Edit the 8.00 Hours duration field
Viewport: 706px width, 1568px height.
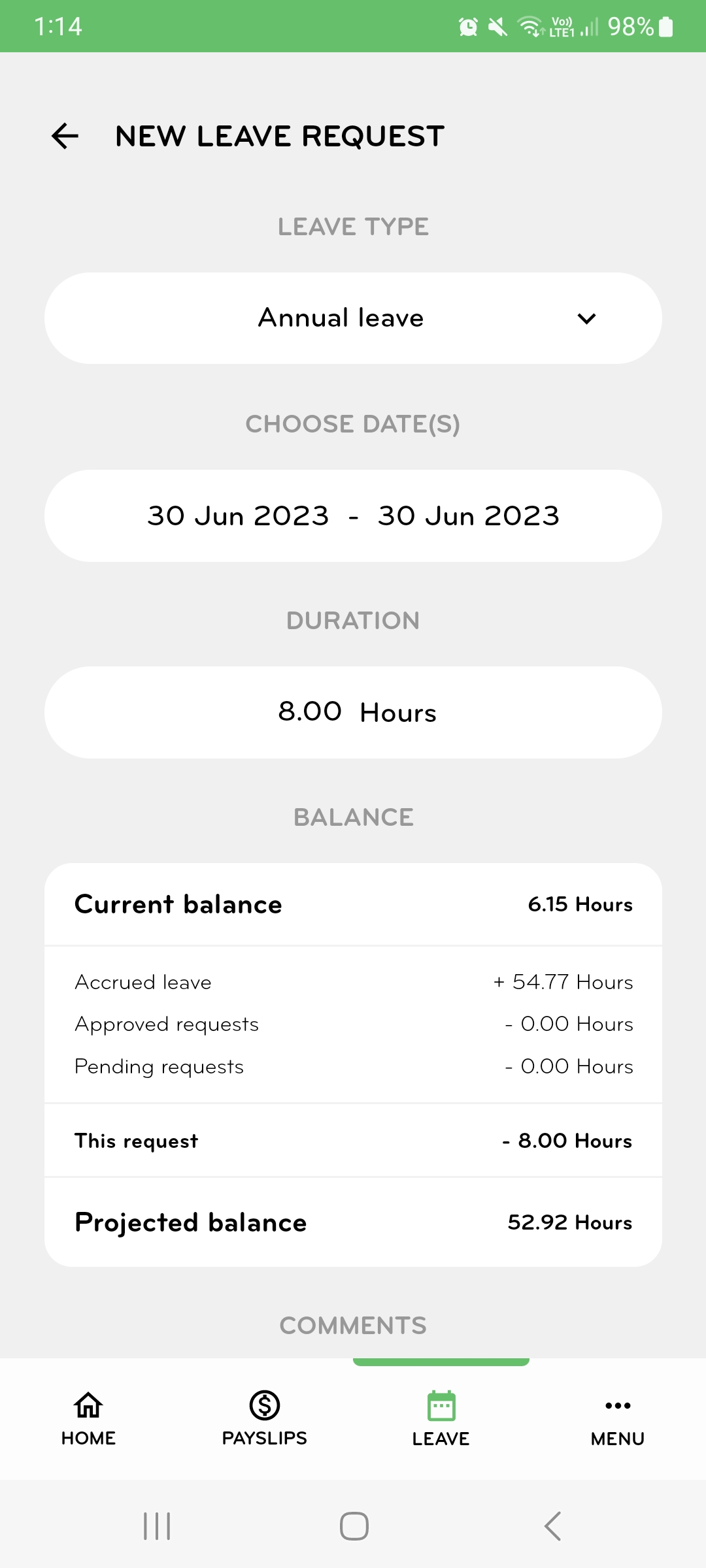[x=353, y=712]
